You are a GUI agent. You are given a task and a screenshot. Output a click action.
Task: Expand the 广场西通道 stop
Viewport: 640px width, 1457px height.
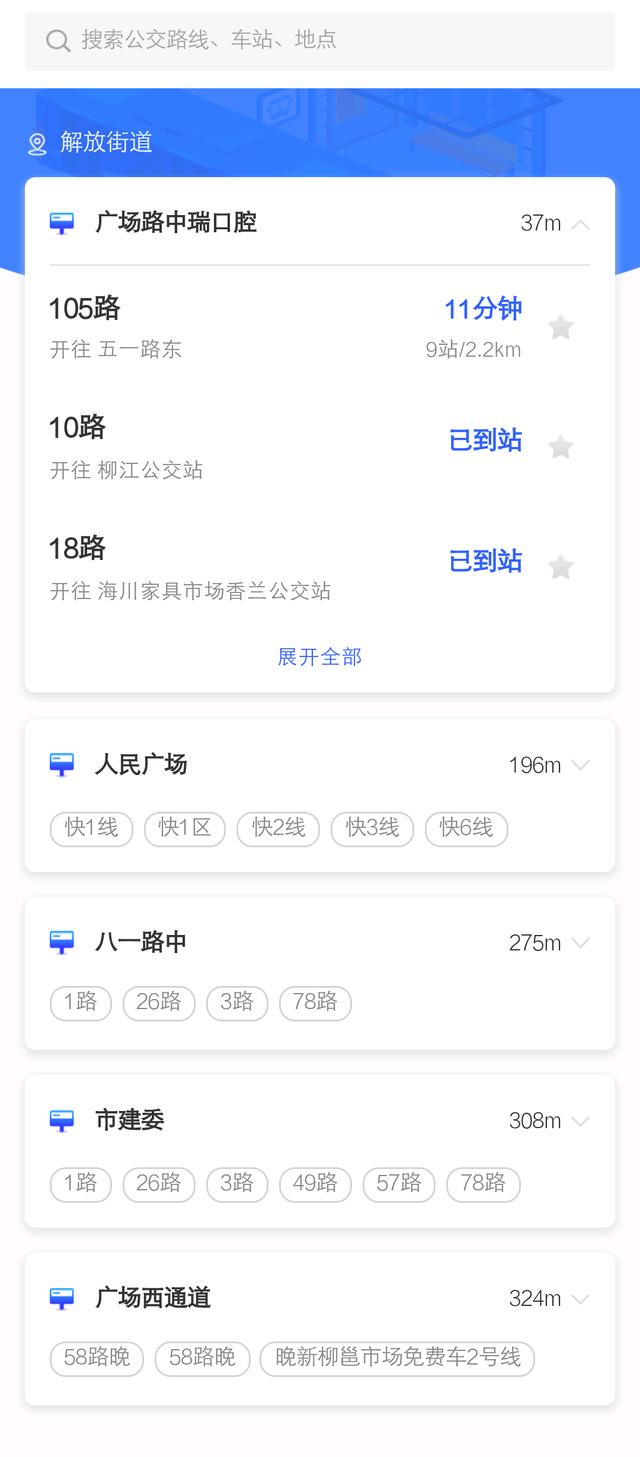[580, 1299]
